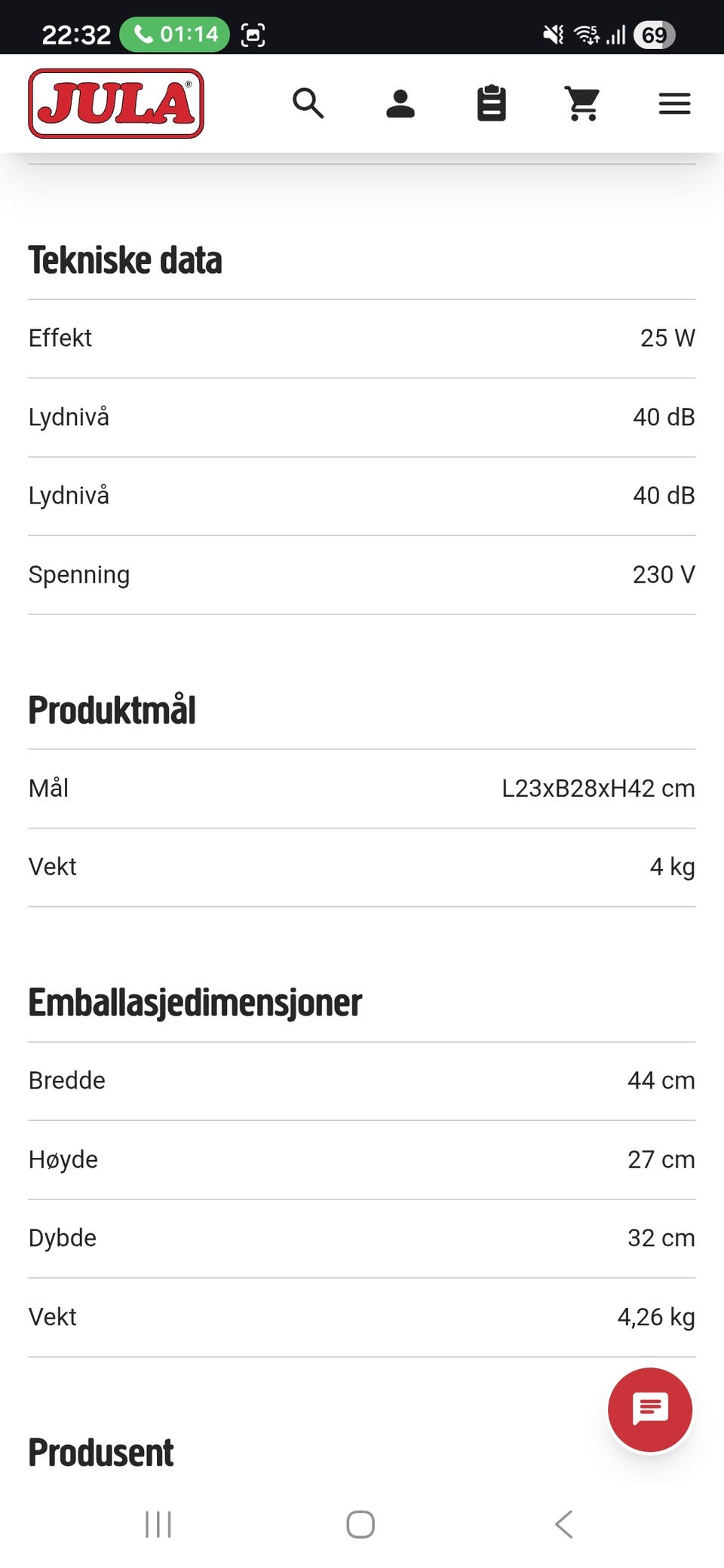Tap the Vekt row showing 4 kg
The height and width of the screenshot is (1568, 724).
coord(362,866)
